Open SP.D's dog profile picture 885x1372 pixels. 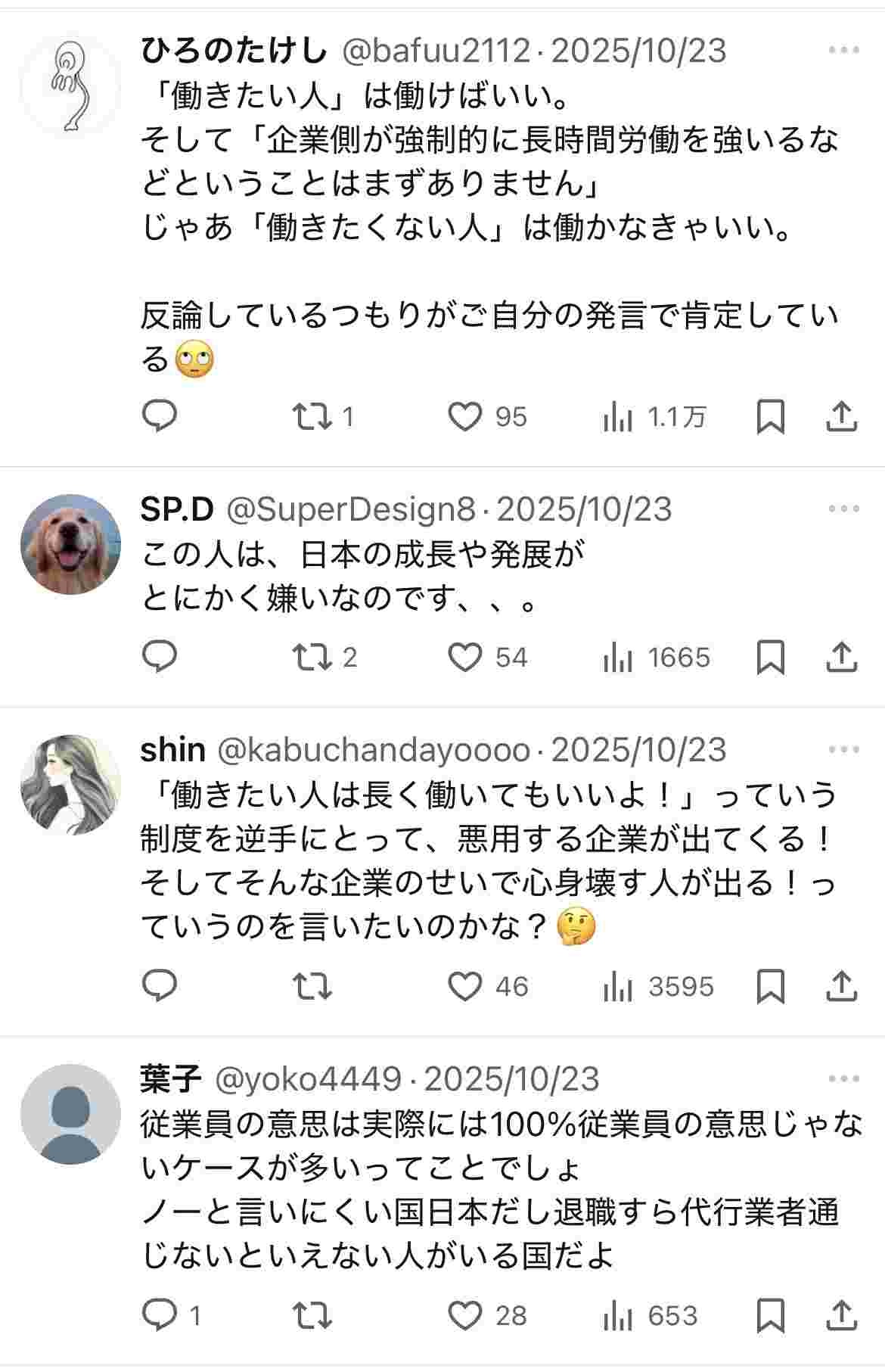[70, 544]
